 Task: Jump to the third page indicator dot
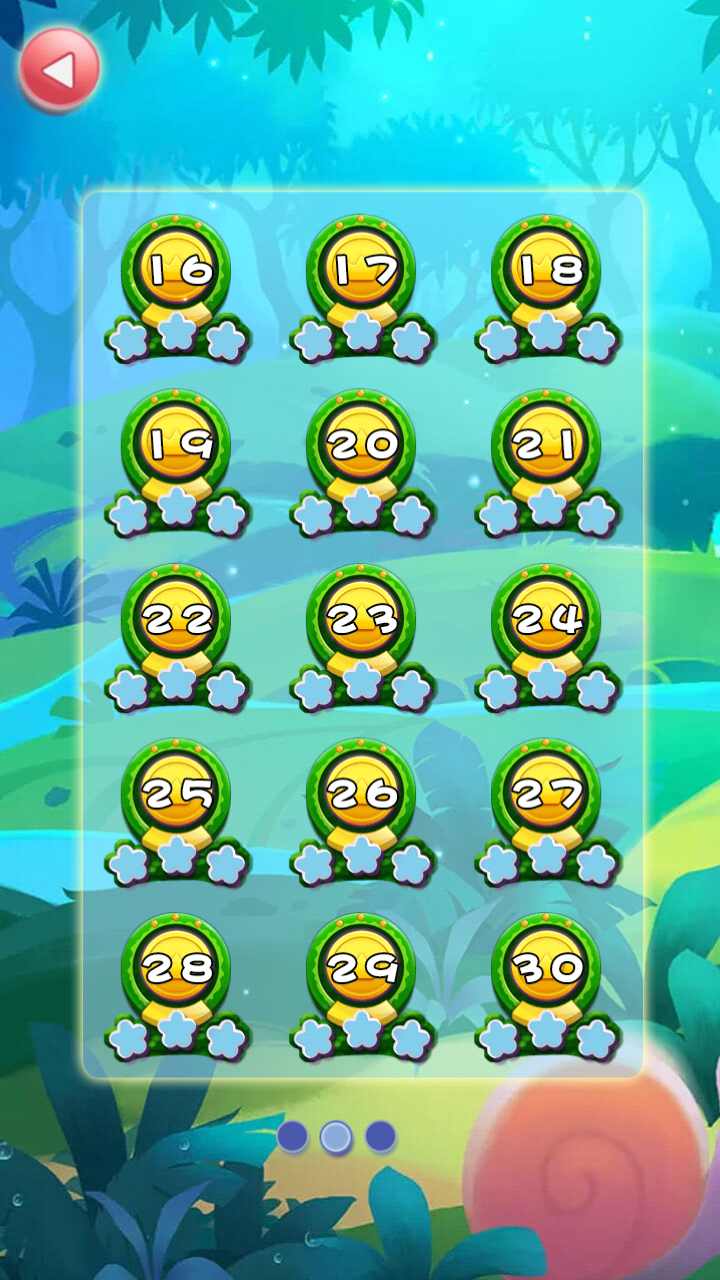(380, 1136)
